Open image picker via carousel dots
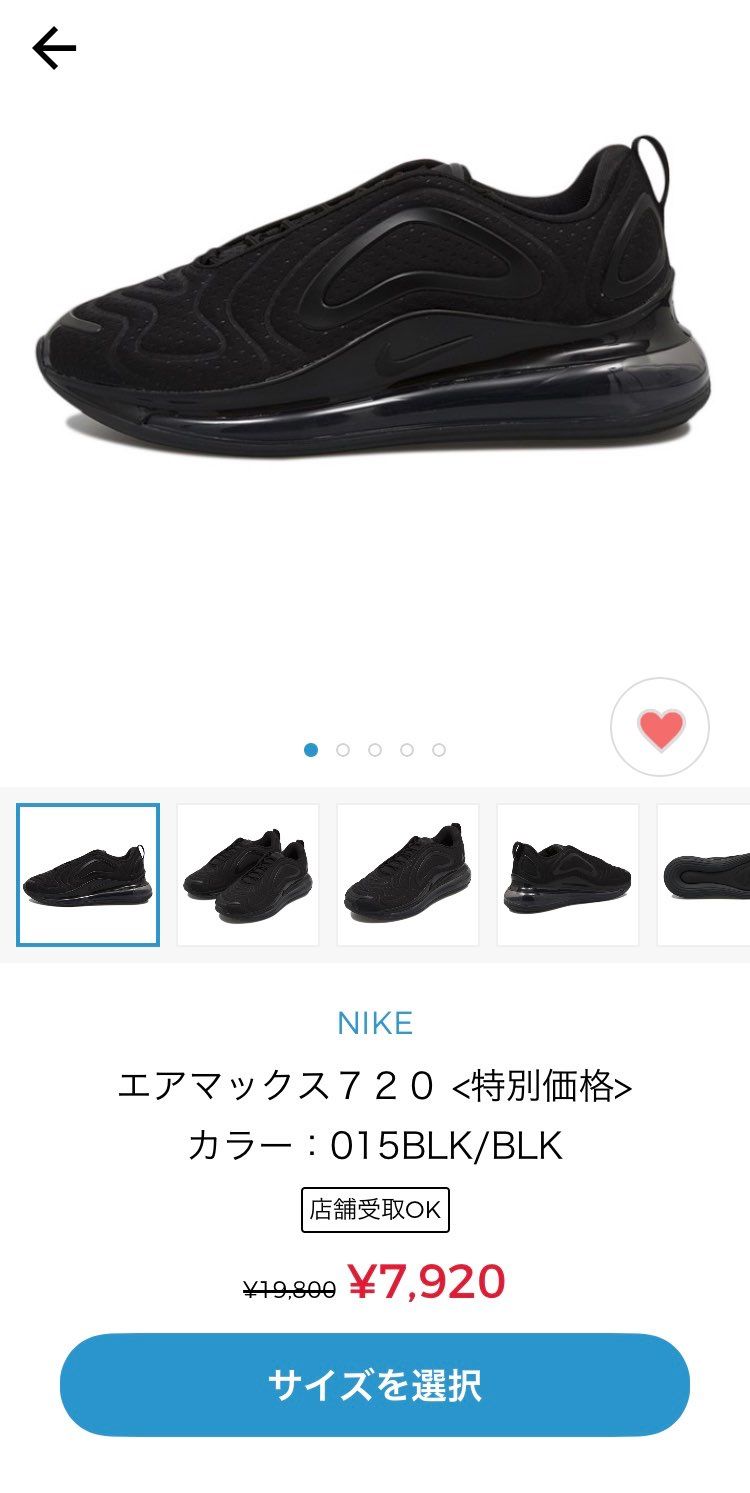The width and height of the screenshot is (750, 1493). click(375, 748)
